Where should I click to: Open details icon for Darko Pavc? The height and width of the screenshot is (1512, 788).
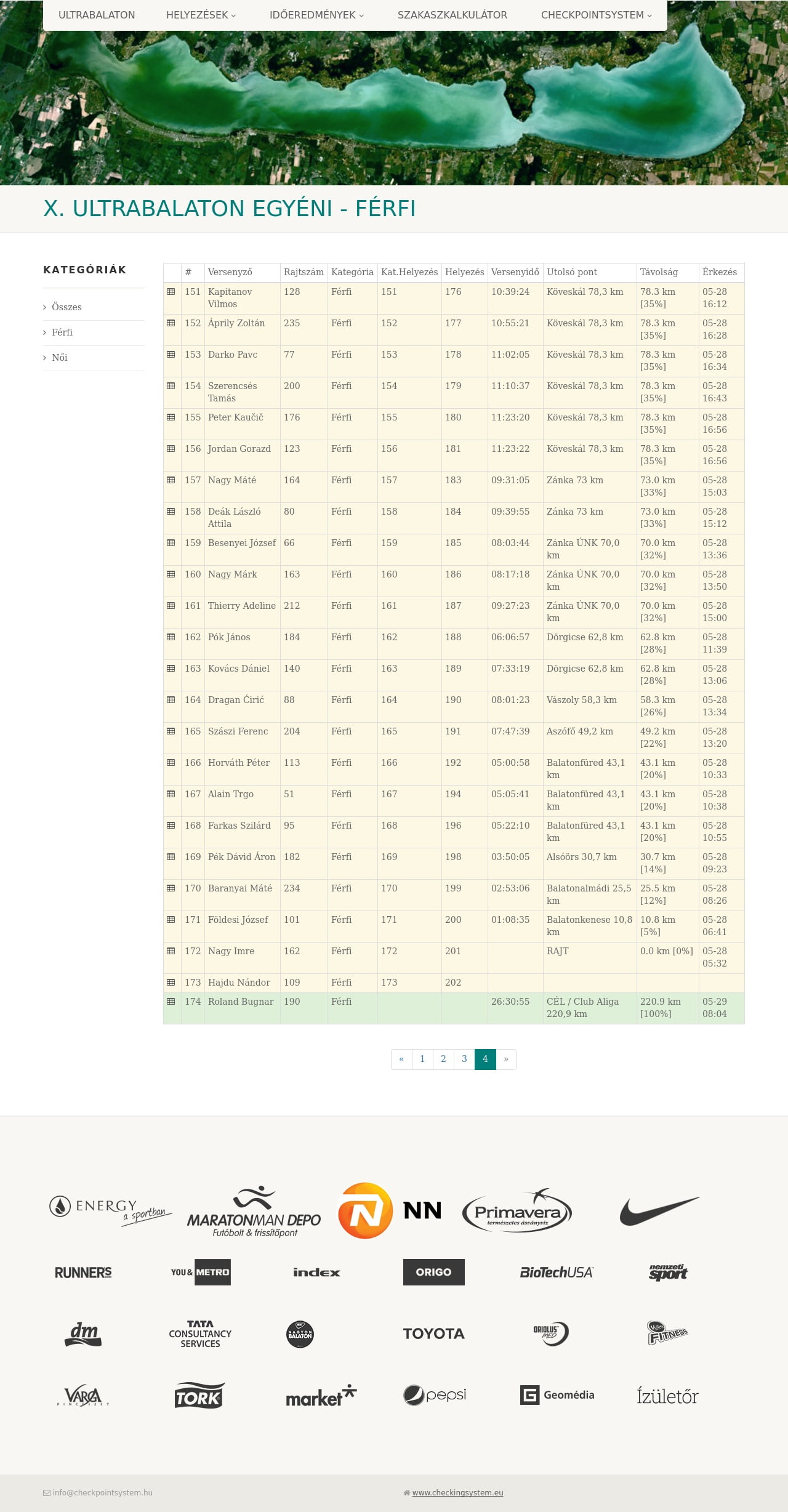tap(171, 355)
